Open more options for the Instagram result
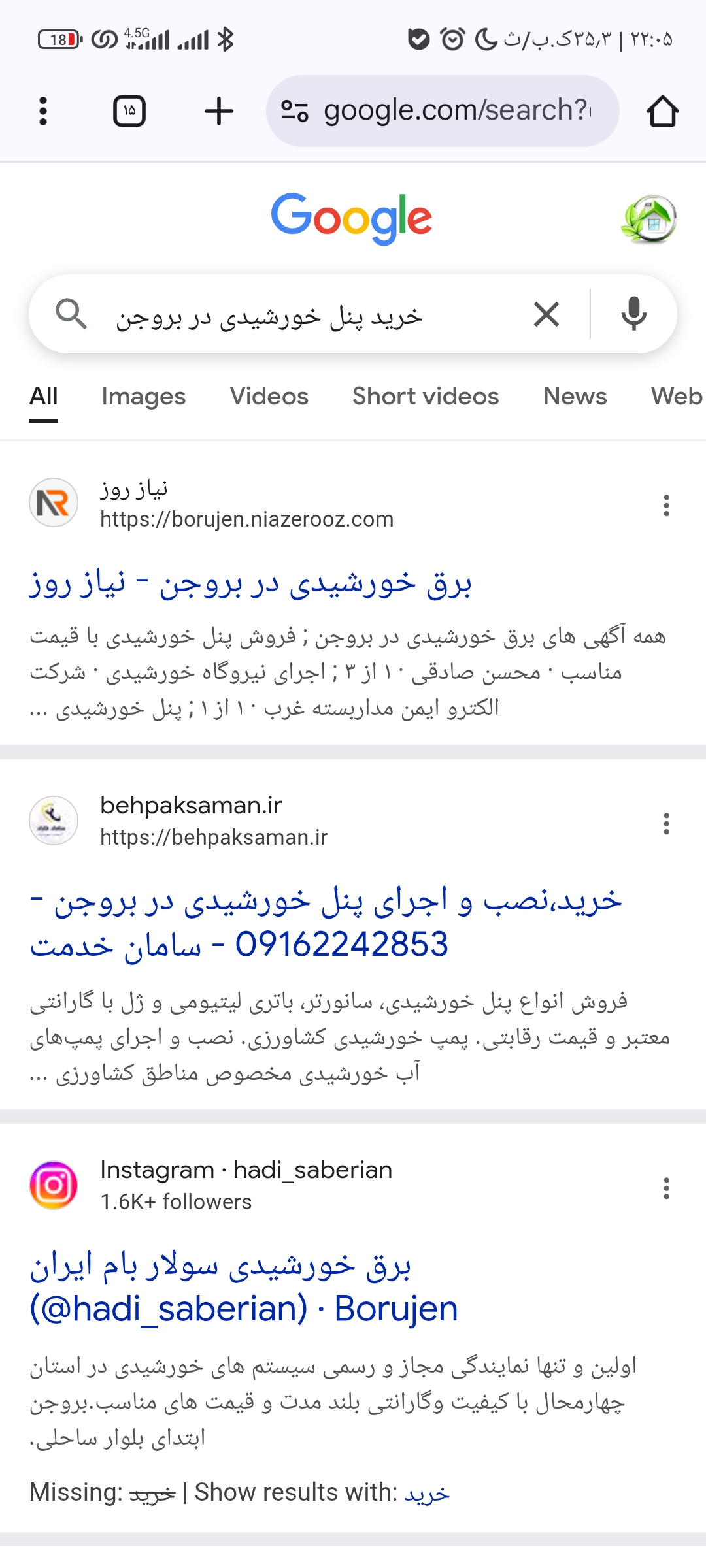The width and height of the screenshot is (706, 1568). point(666,1188)
